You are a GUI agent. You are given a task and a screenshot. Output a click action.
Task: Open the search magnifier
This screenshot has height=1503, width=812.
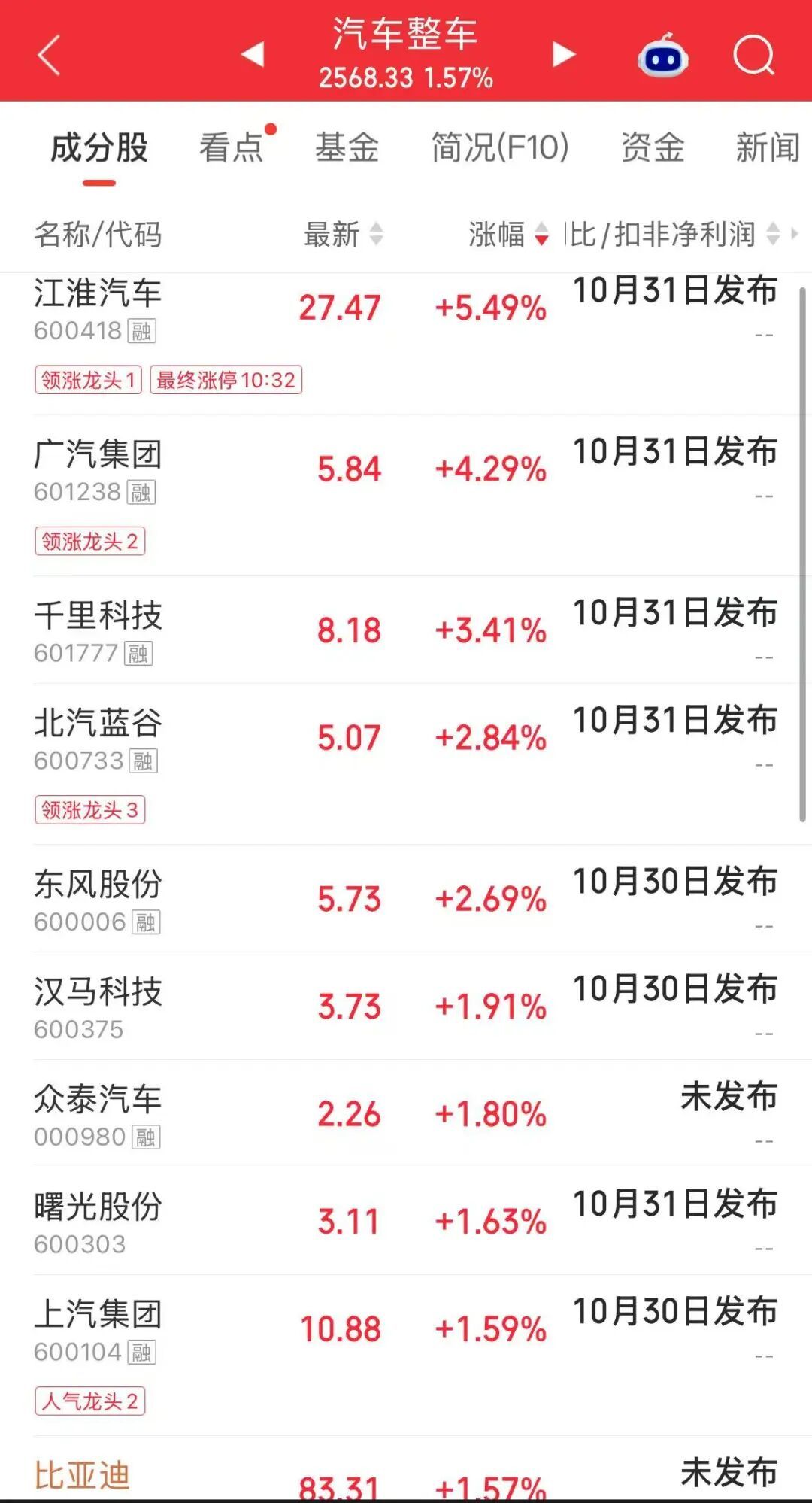pyautogui.click(x=753, y=55)
